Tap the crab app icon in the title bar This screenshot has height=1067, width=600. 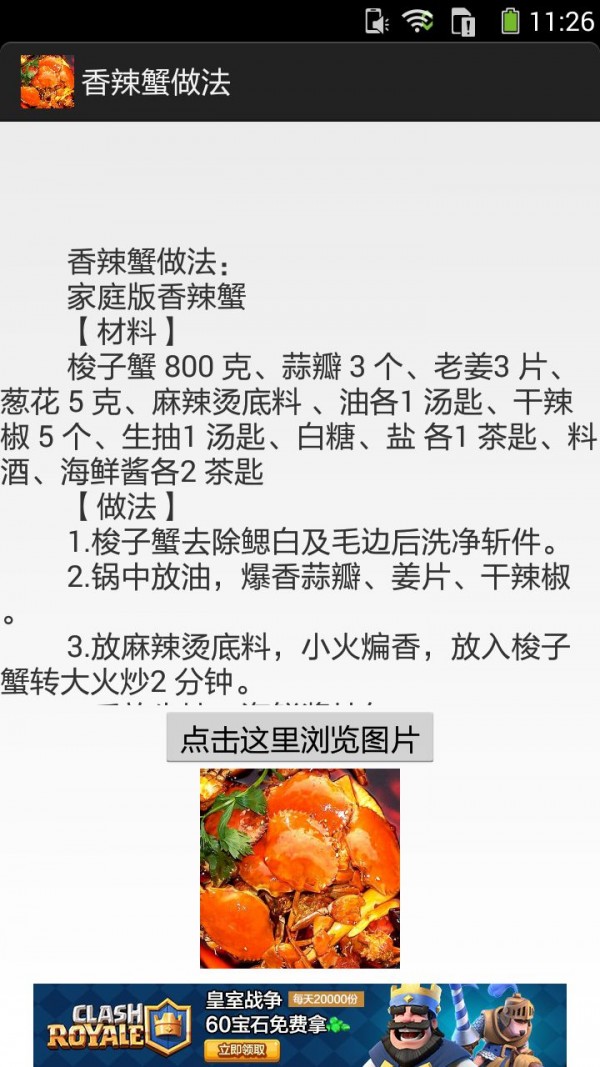47,82
